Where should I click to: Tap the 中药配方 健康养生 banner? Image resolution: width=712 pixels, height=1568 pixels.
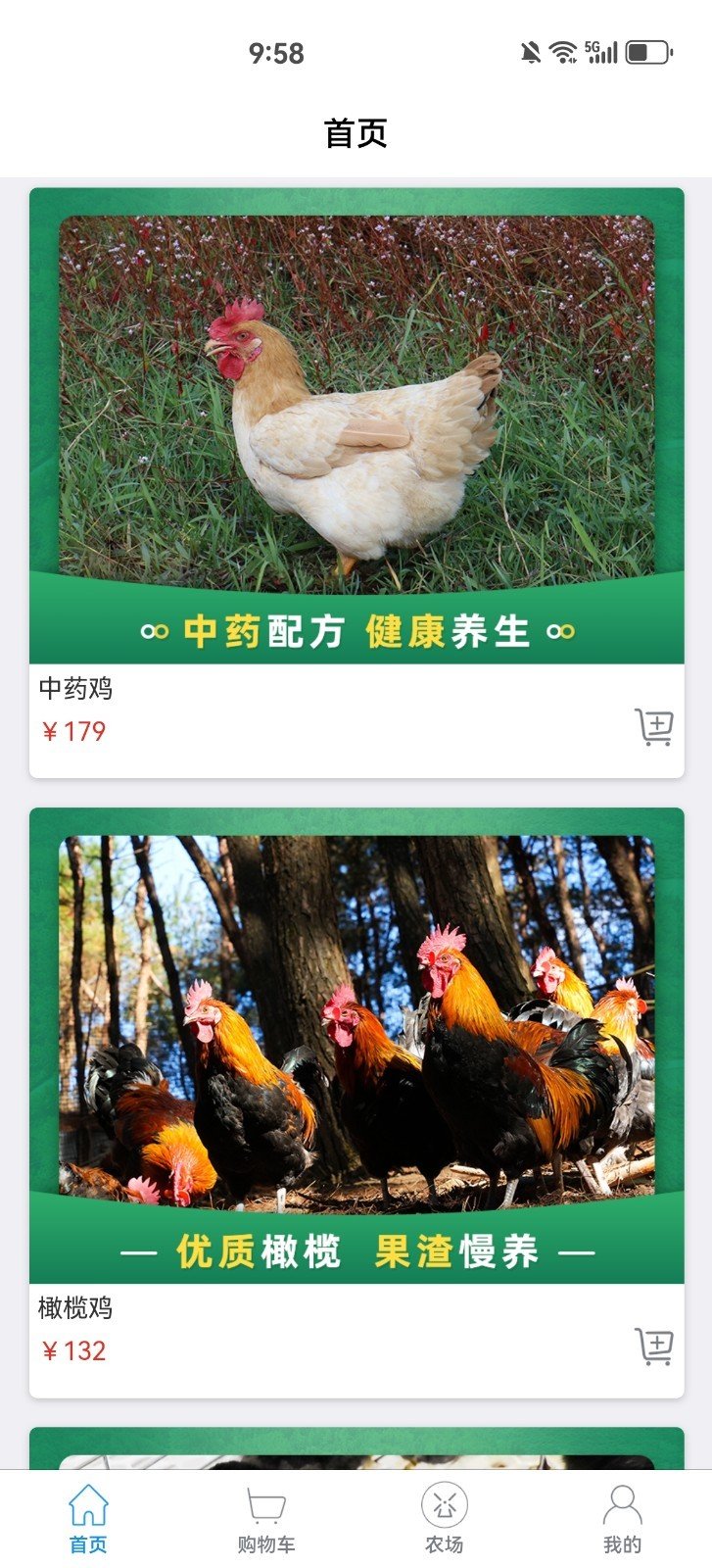(356, 631)
